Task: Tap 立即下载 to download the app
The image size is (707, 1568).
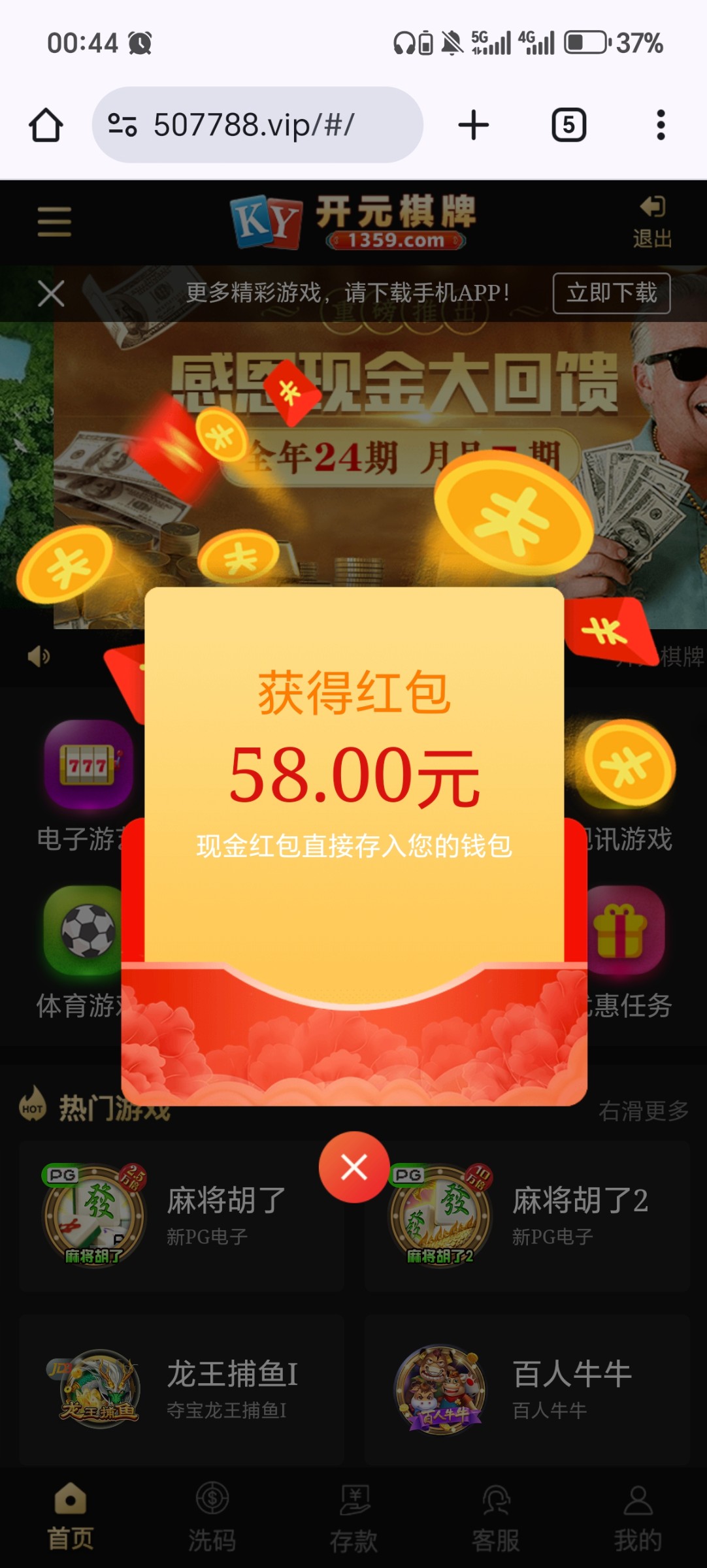Action: [x=611, y=293]
